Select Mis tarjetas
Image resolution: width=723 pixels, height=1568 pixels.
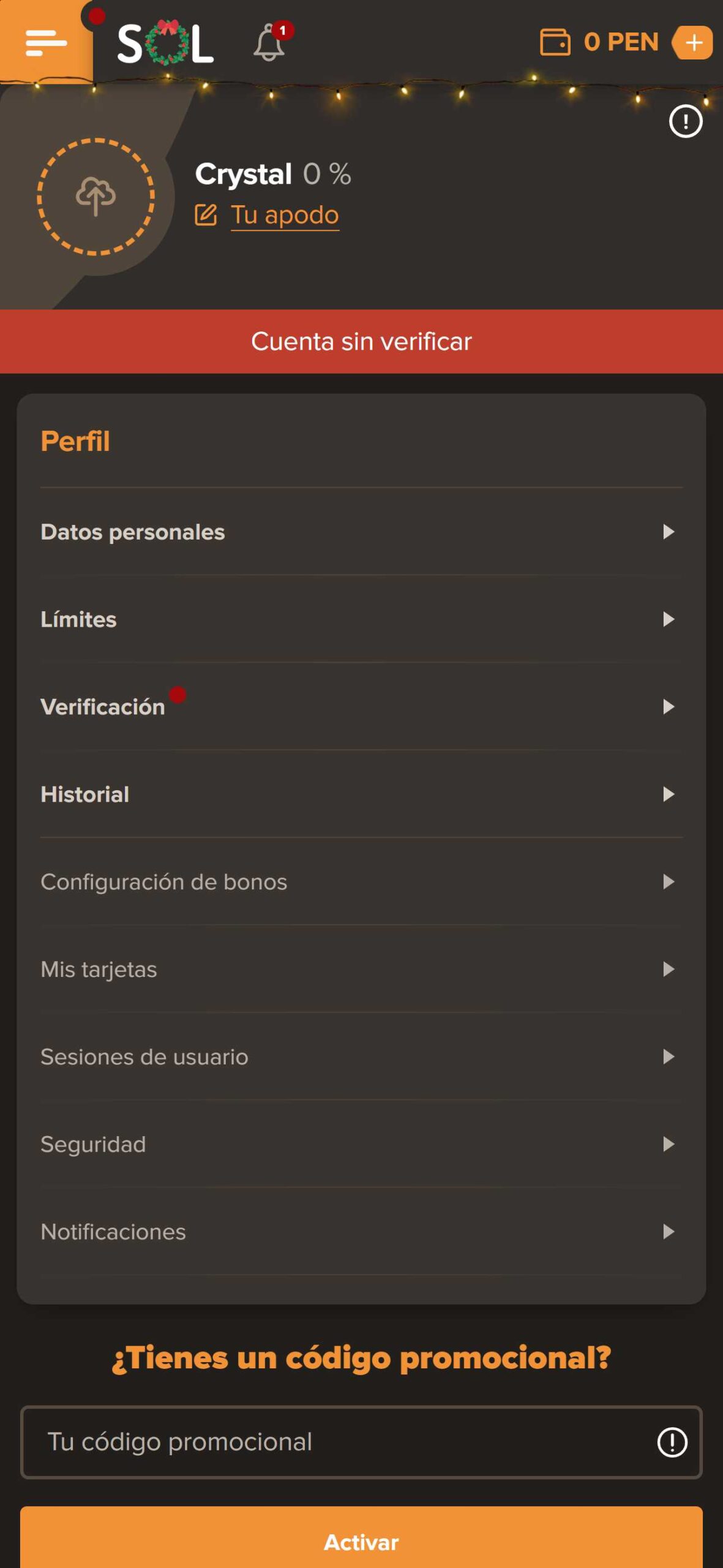coord(361,970)
